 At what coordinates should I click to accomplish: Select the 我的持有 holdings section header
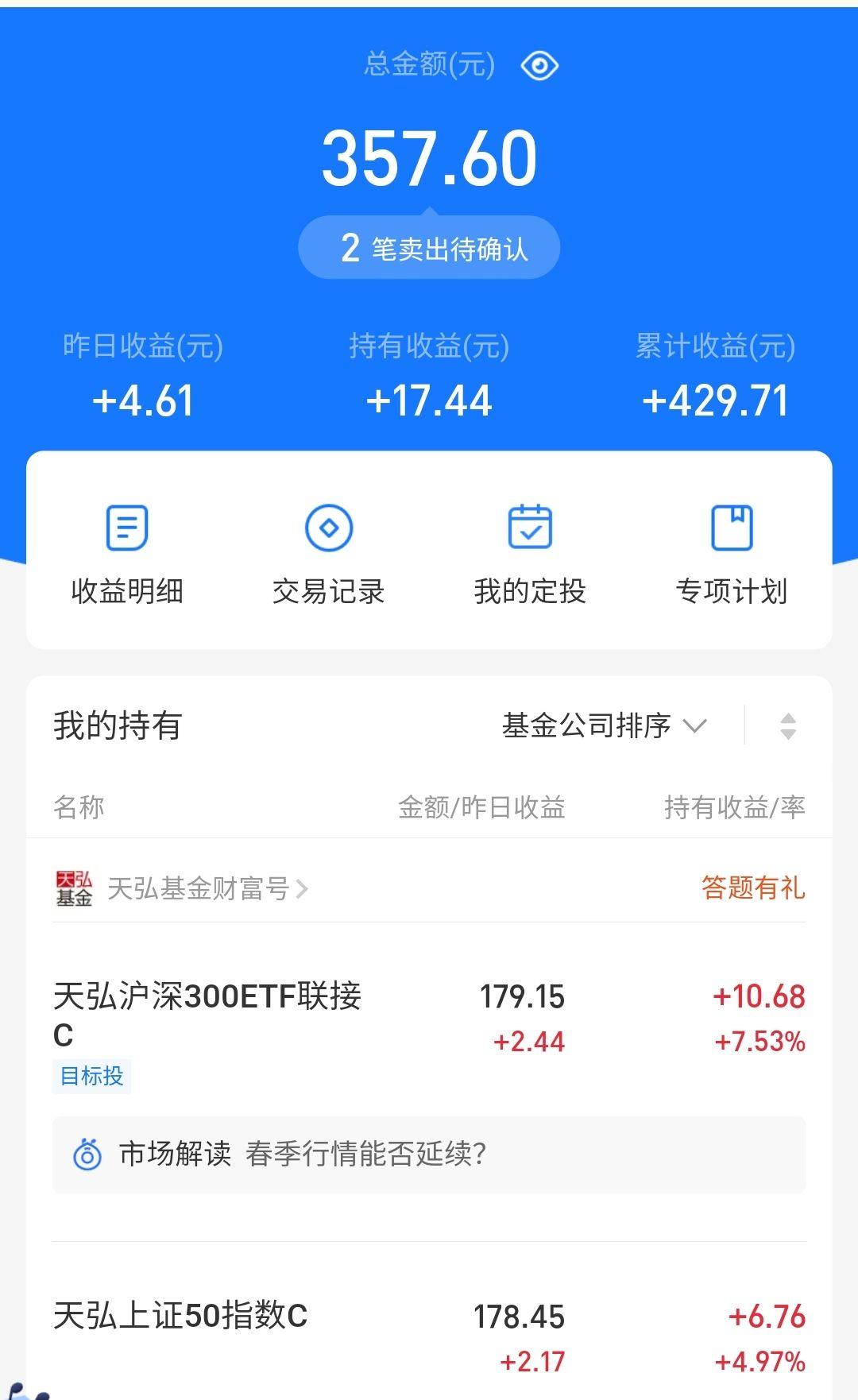tap(118, 725)
